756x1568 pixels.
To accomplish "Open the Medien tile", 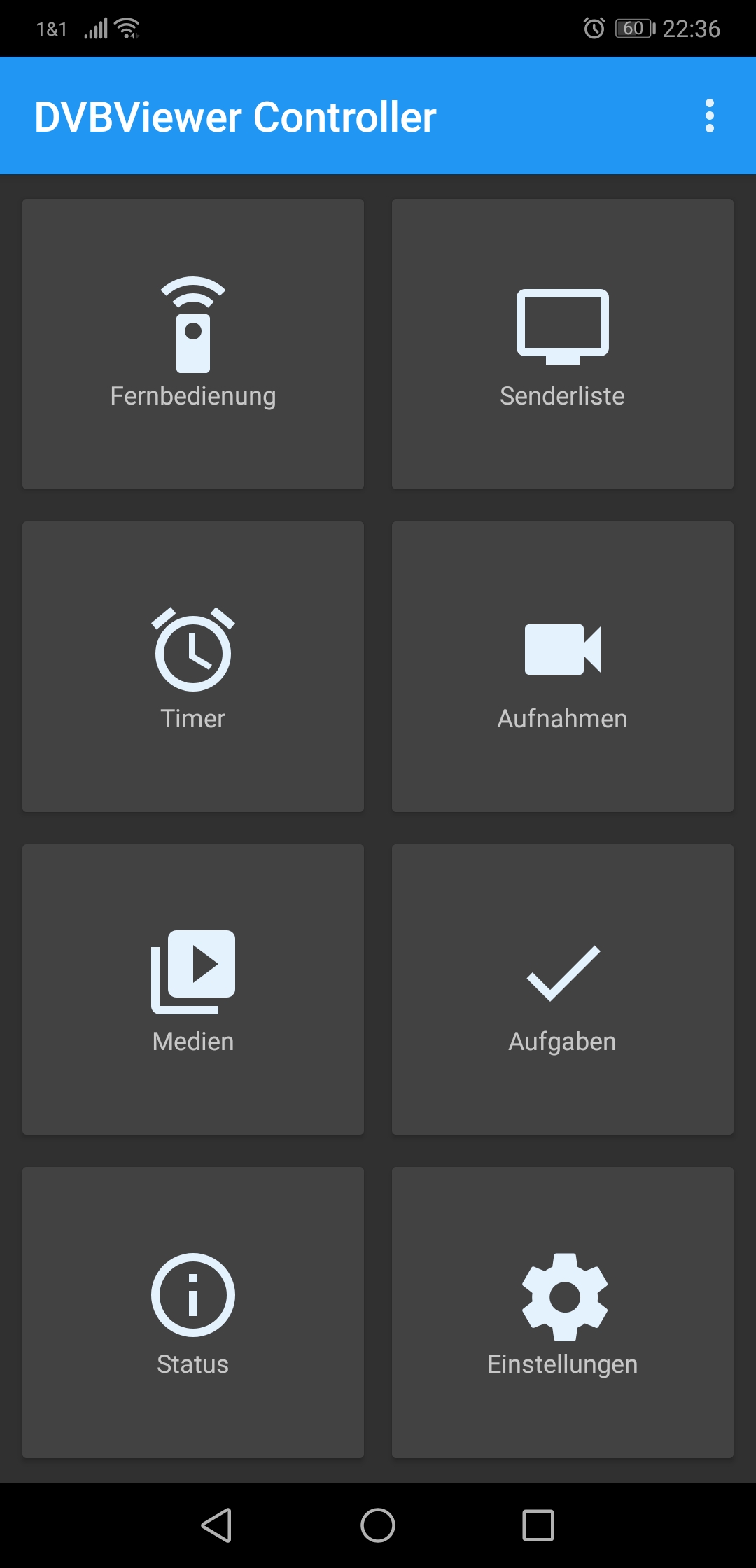I will [193, 989].
